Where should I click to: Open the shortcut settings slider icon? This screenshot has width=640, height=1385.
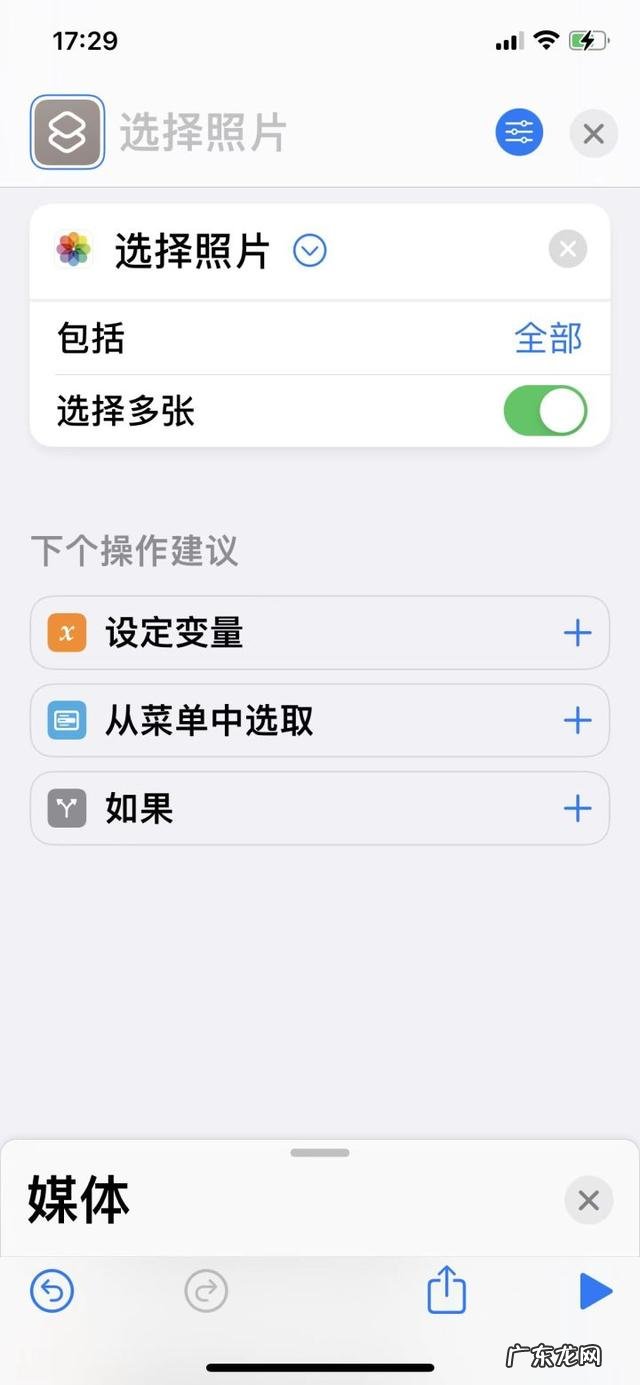point(519,132)
